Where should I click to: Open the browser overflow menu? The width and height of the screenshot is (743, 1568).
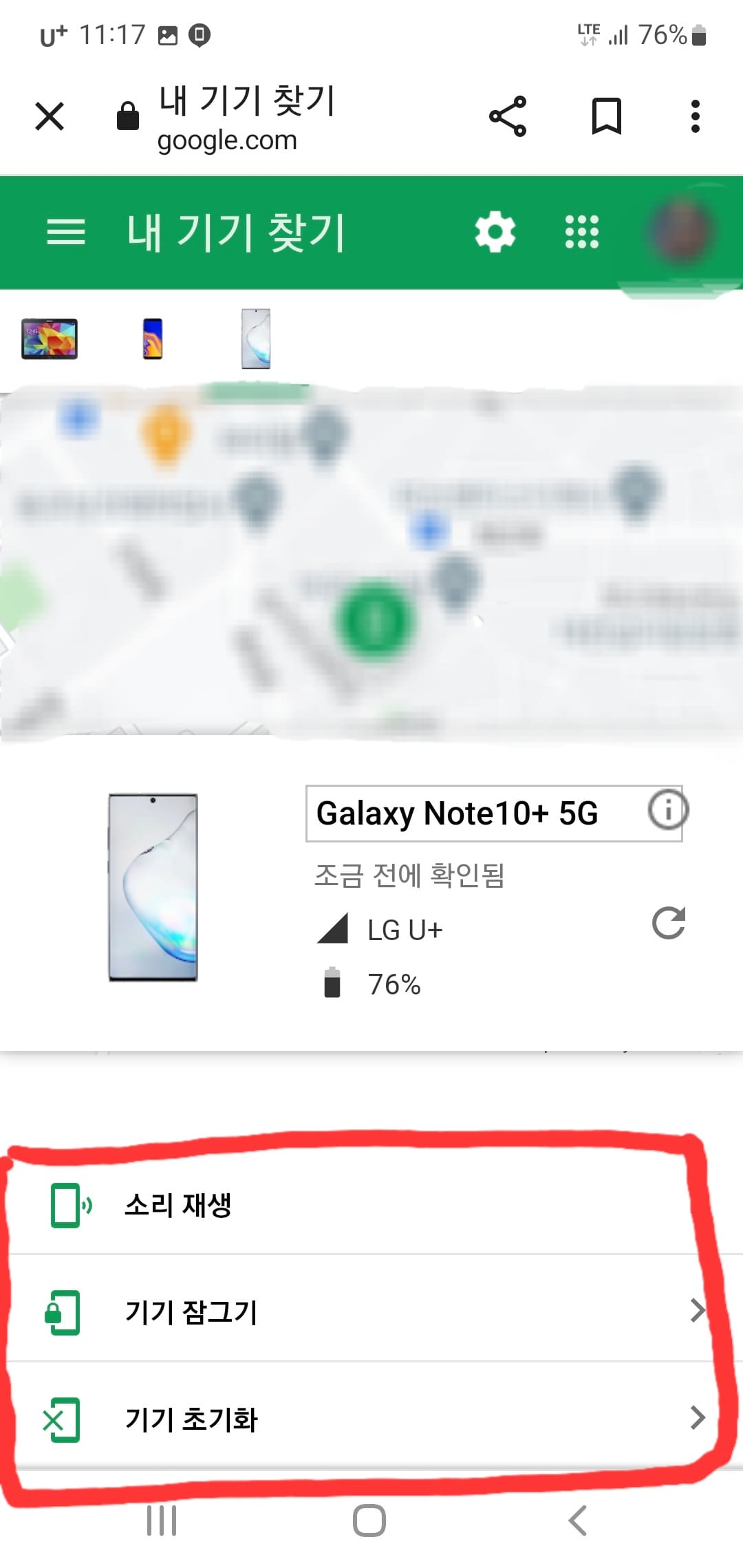[695, 116]
